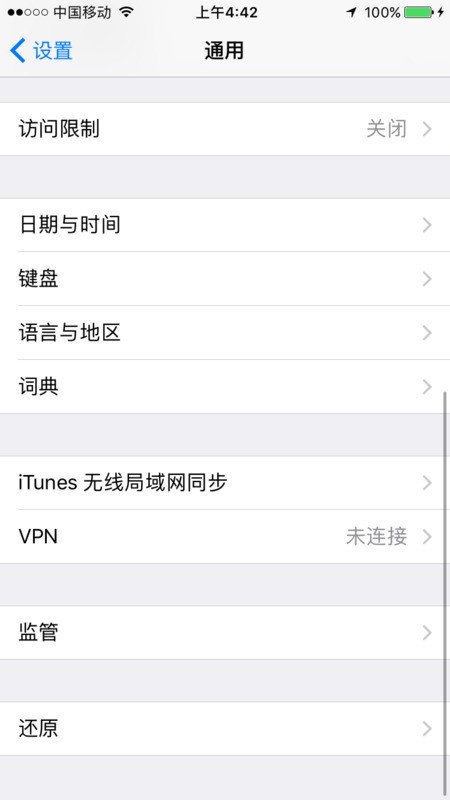The height and width of the screenshot is (800, 450).
Task: Go back to 设置
Action: [42, 51]
